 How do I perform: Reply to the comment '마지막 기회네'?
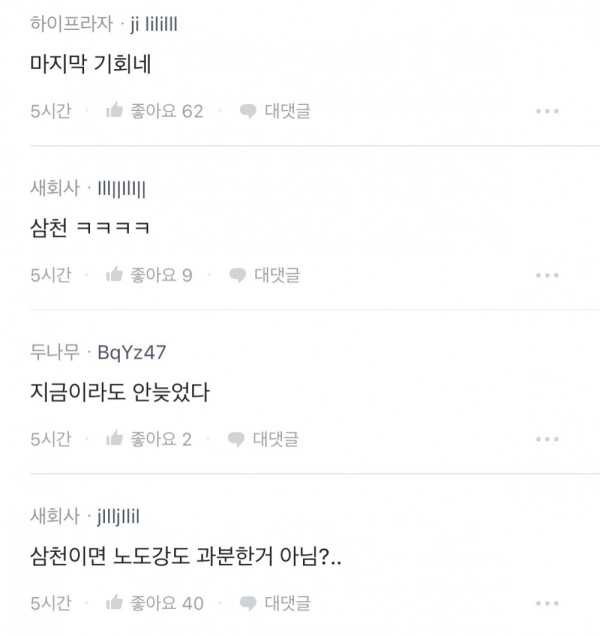[x=275, y=111]
